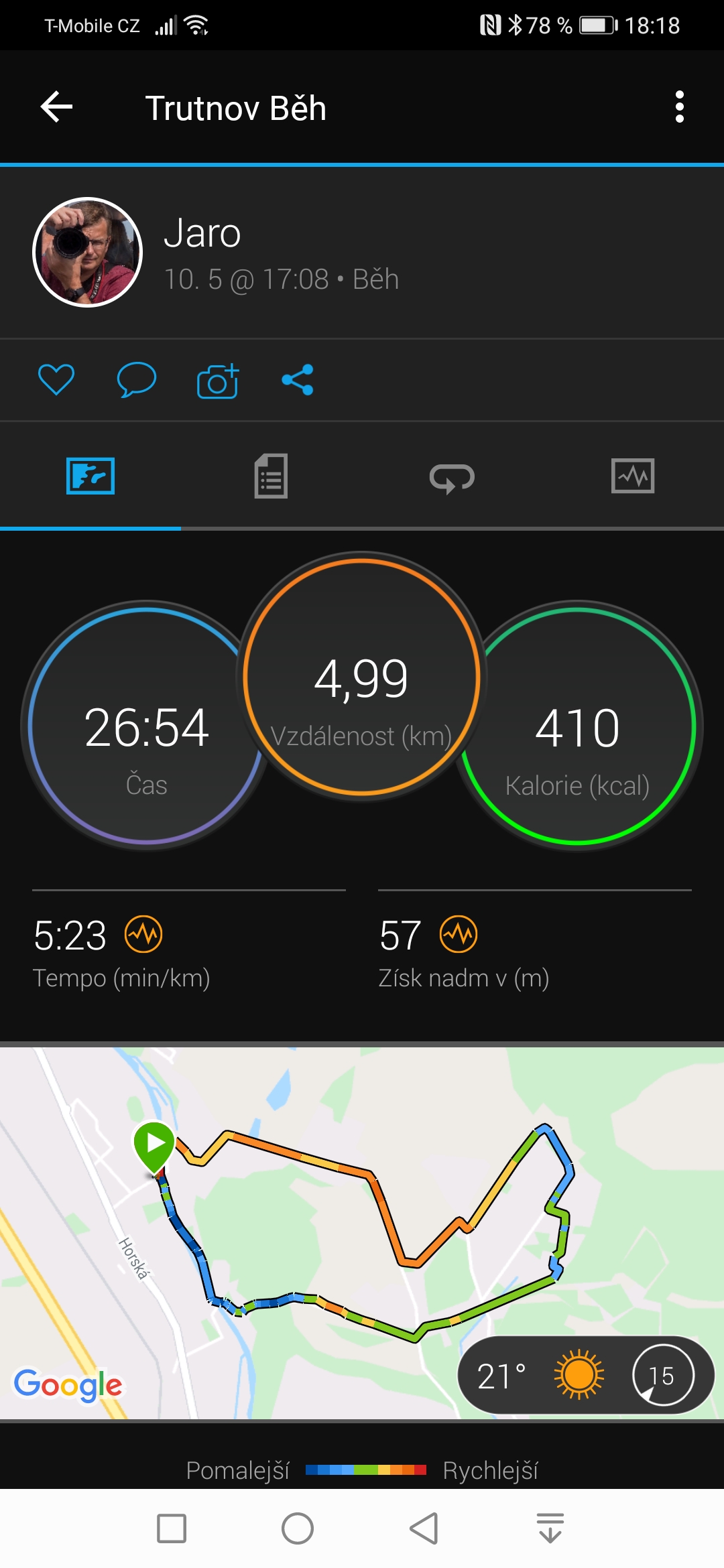This screenshot has height=1568, width=724.
Task: Open Jaro's profile picture
Action: (88, 252)
